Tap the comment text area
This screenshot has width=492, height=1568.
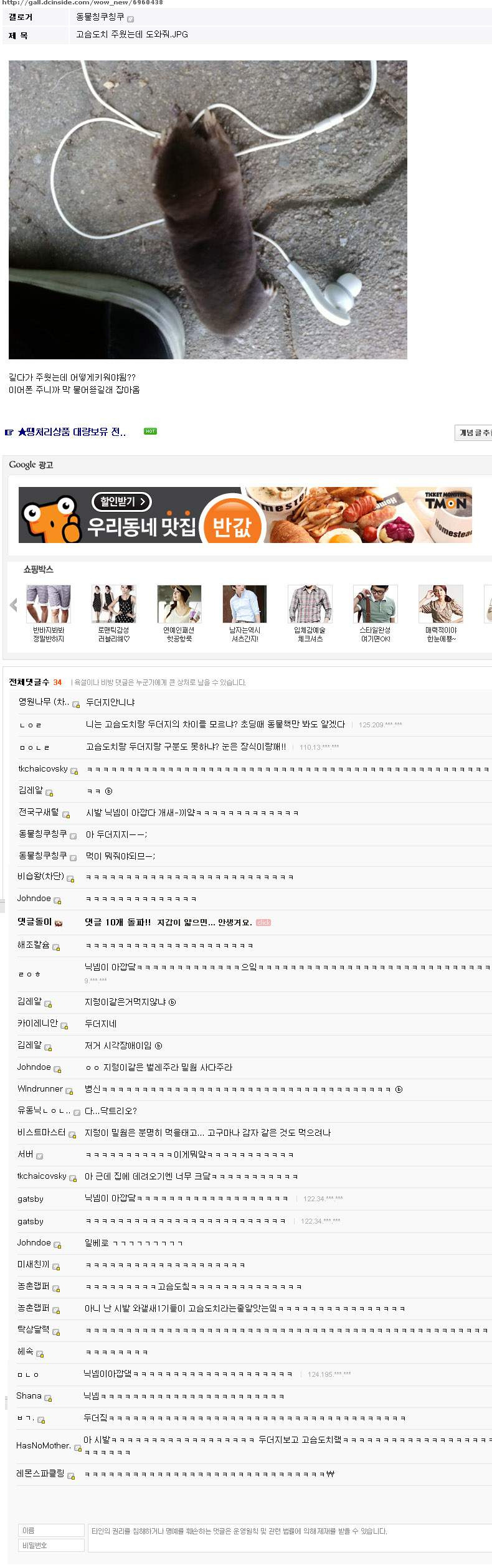coord(290,1538)
